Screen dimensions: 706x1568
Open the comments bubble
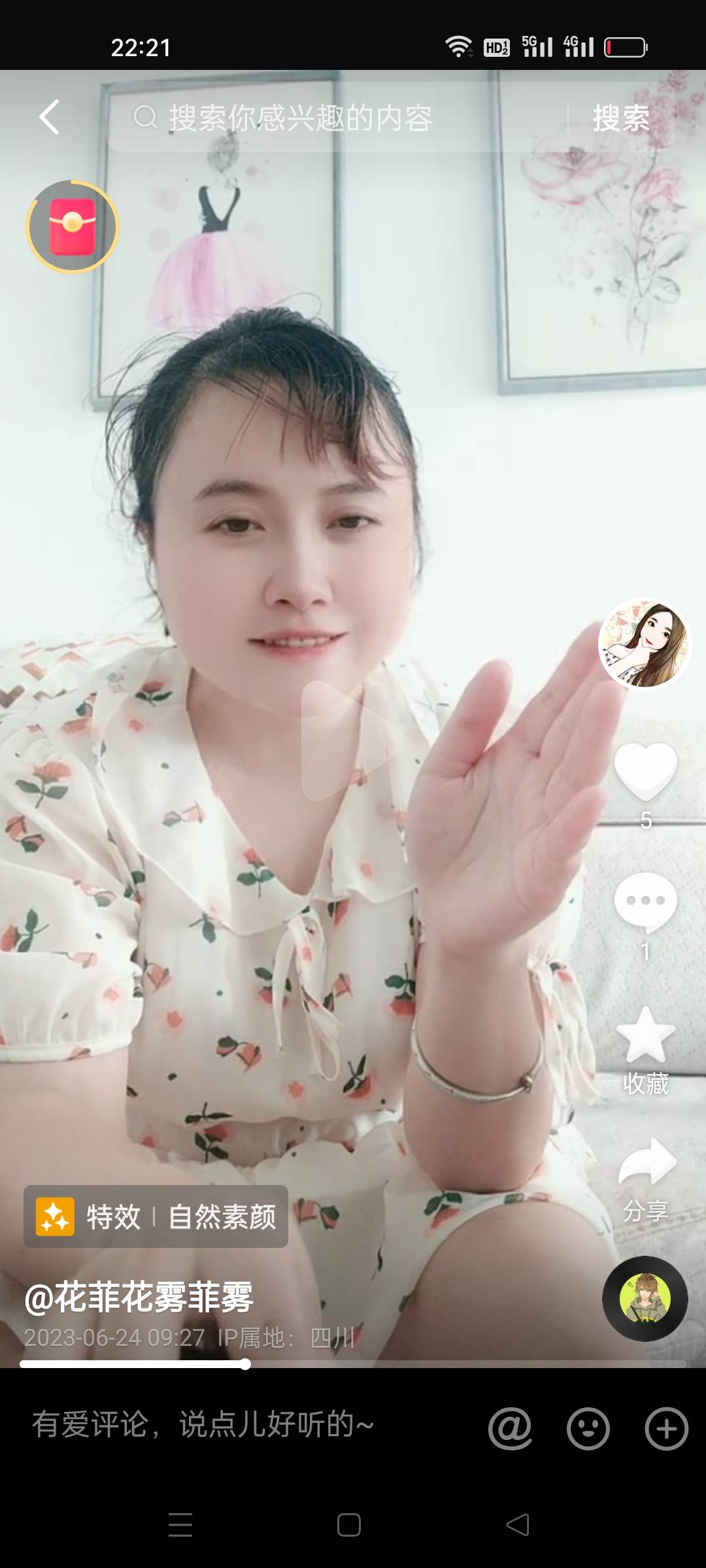click(645, 902)
